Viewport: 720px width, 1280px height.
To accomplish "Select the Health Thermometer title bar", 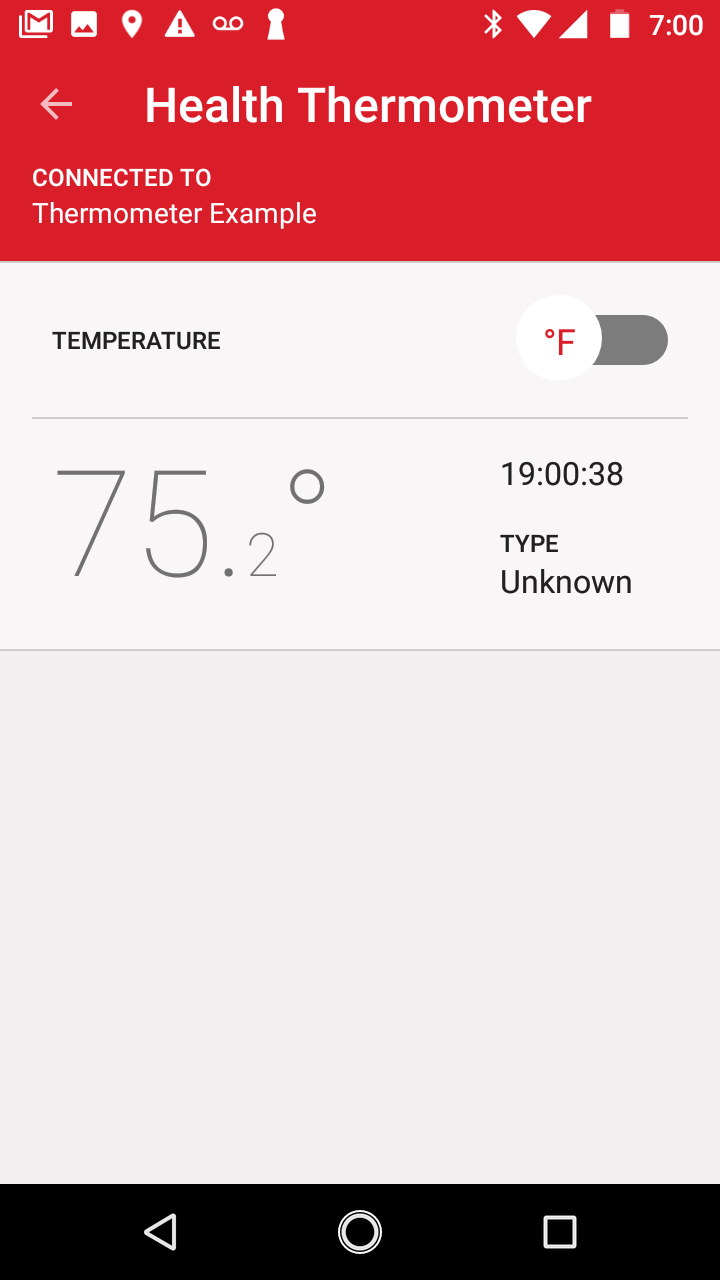I will click(x=368, y=104).
